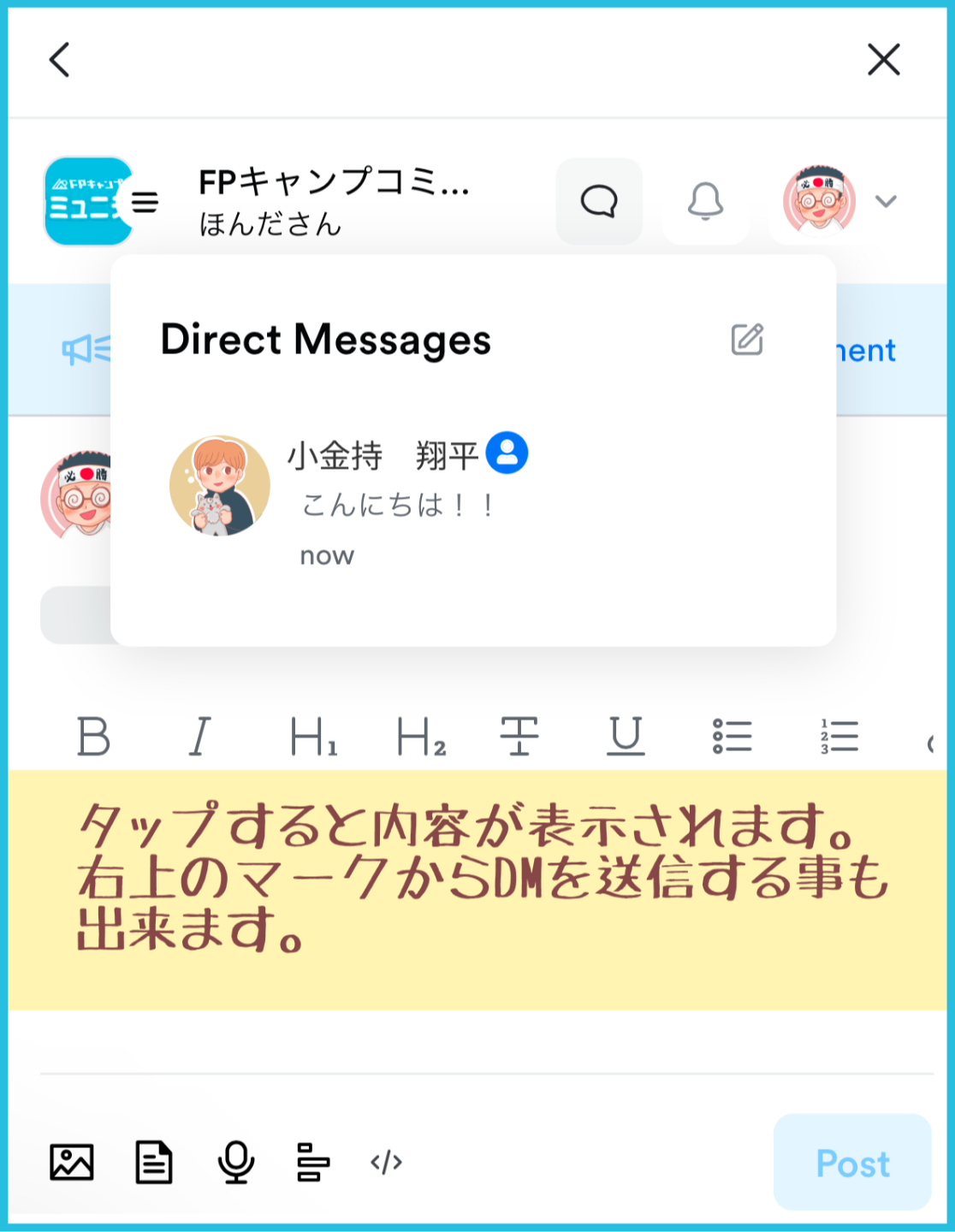The width and height of the screenshot is (955, 1232).
Task: Go back using the top-left arrow
Action: point(59,60)
